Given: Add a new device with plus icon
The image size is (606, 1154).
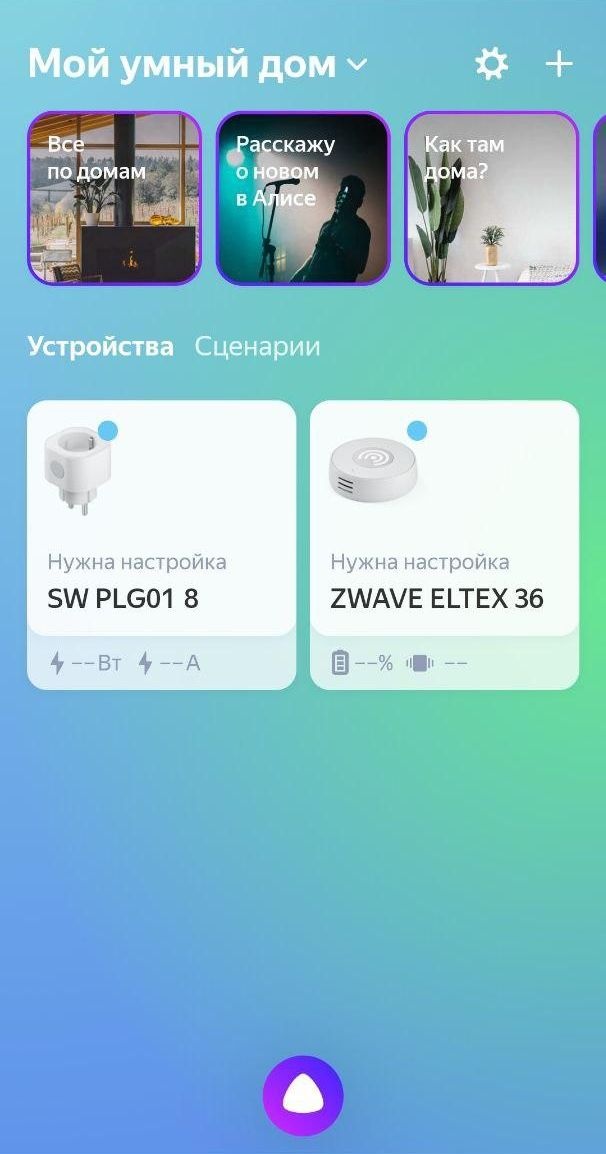Looking at the screenshot, I should coord(559,65).
